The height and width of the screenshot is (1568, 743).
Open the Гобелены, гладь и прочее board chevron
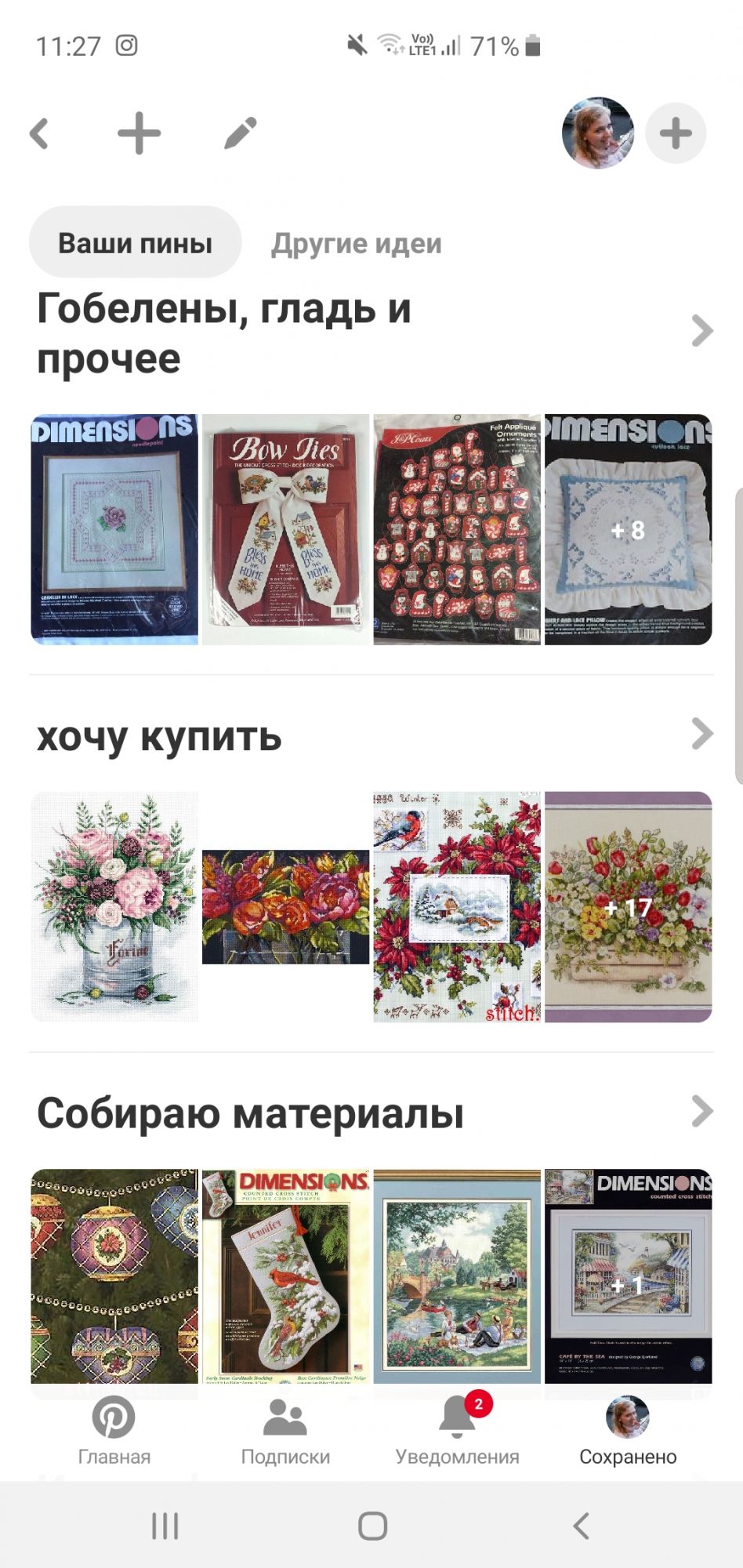coord(701,331)
